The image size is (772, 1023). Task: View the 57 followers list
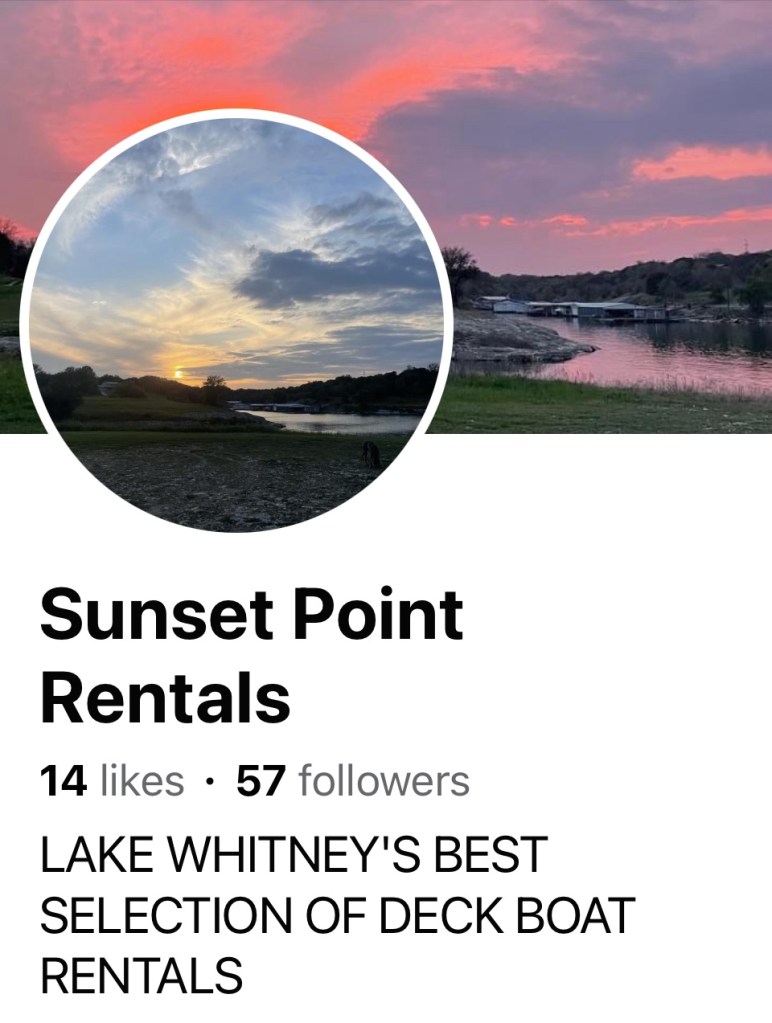click(x=353, y=781)
